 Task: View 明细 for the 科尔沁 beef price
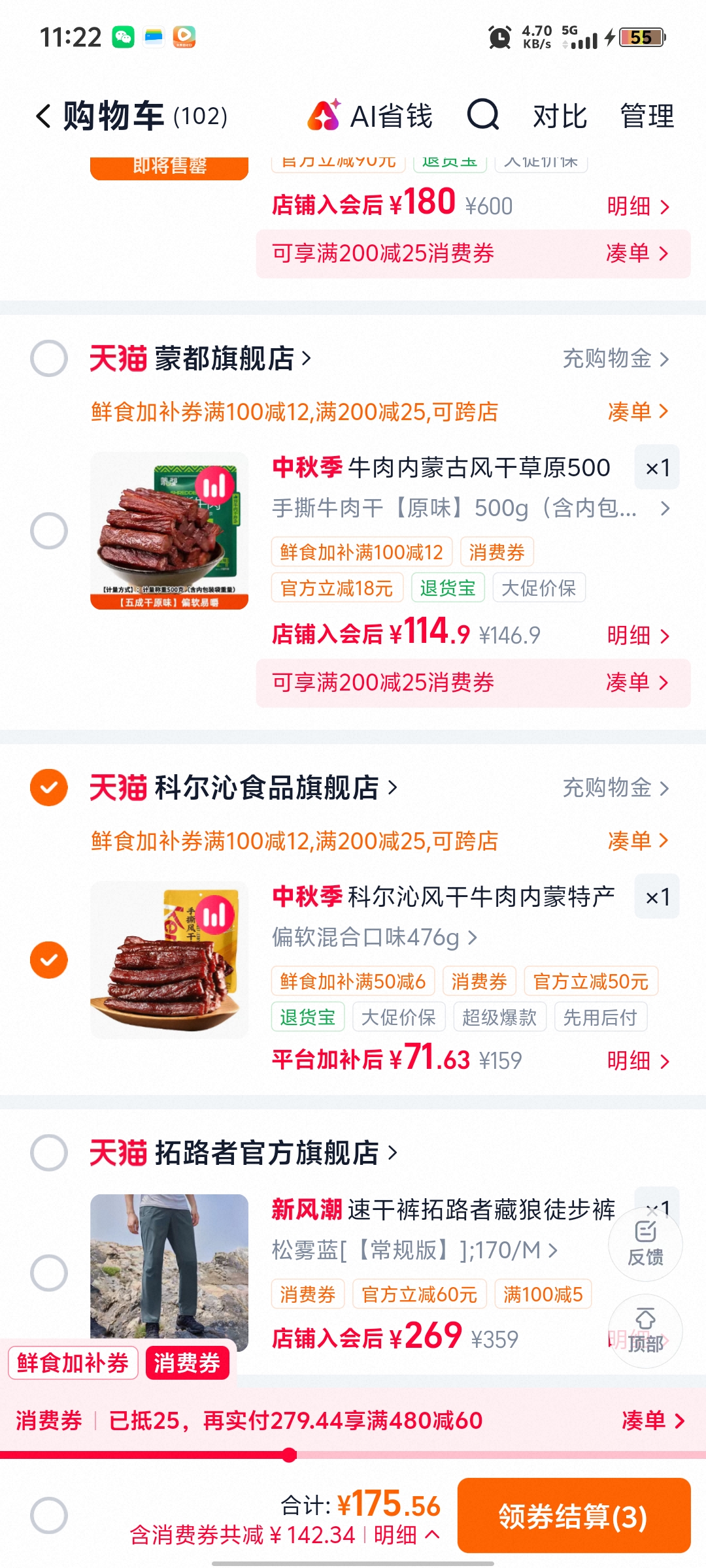click(638, 1060)
